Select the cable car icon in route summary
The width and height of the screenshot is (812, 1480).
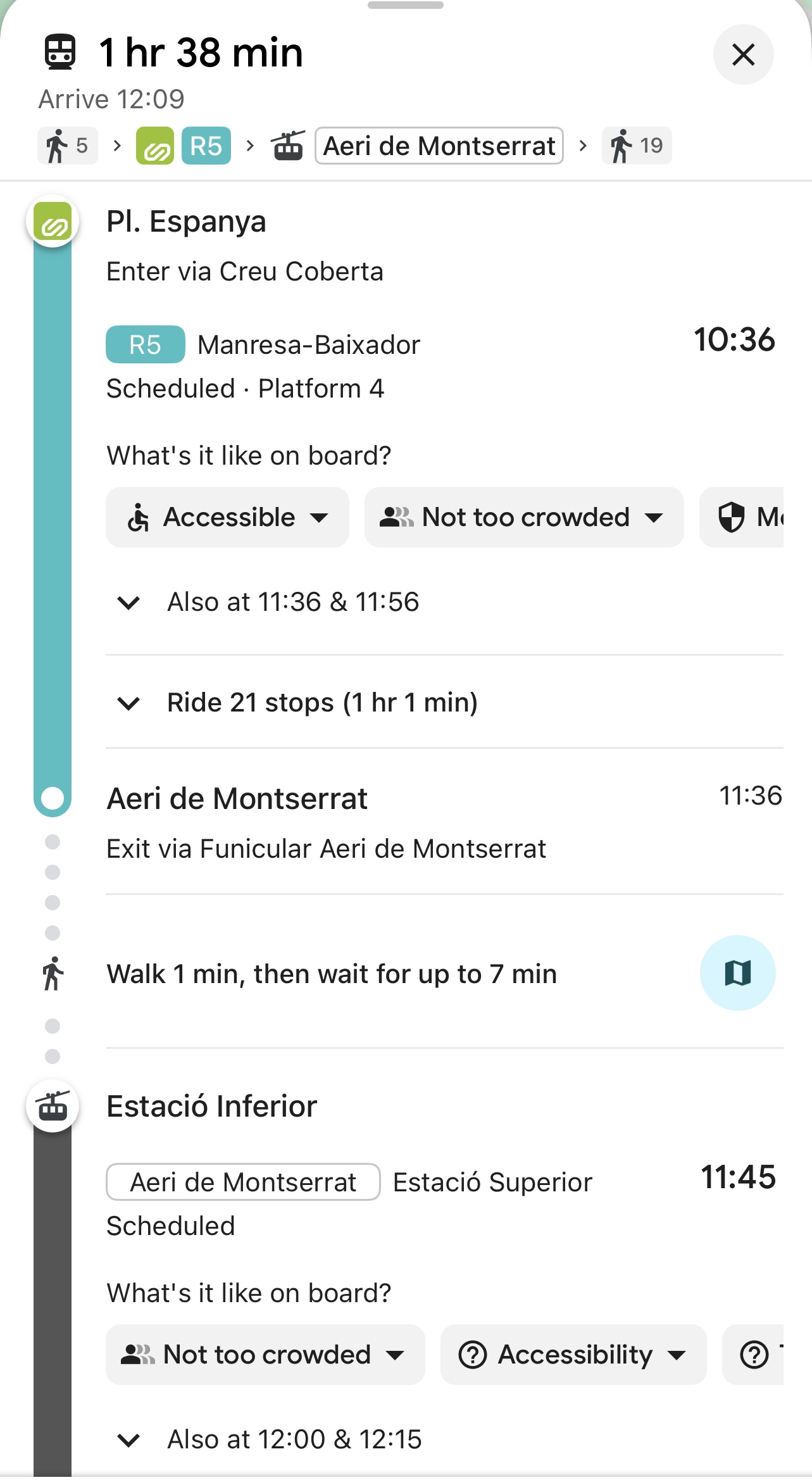[x=289, y=146]
